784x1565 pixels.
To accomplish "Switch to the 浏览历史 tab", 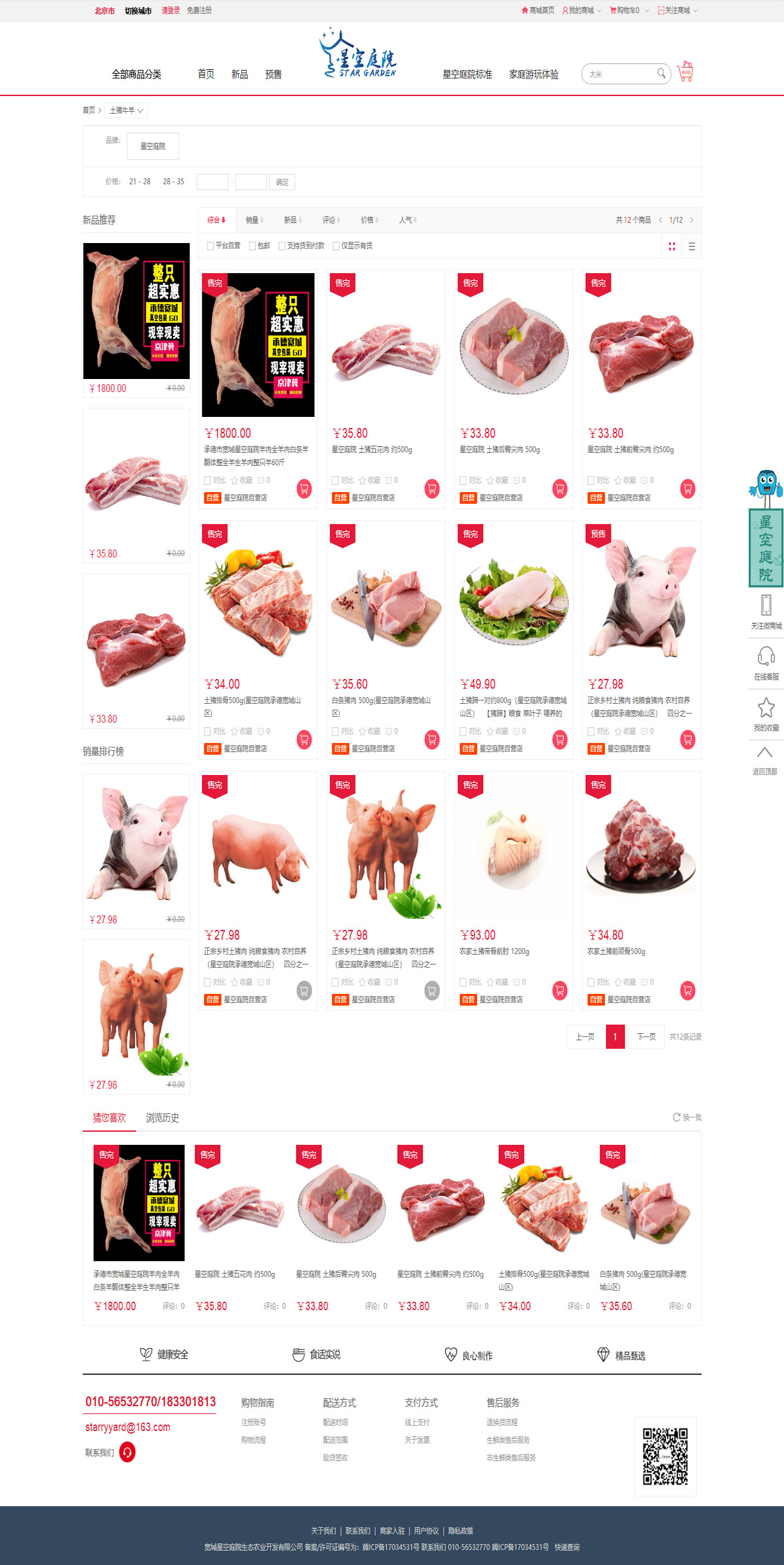I will pyautogui.click(x=162, y=1118).
